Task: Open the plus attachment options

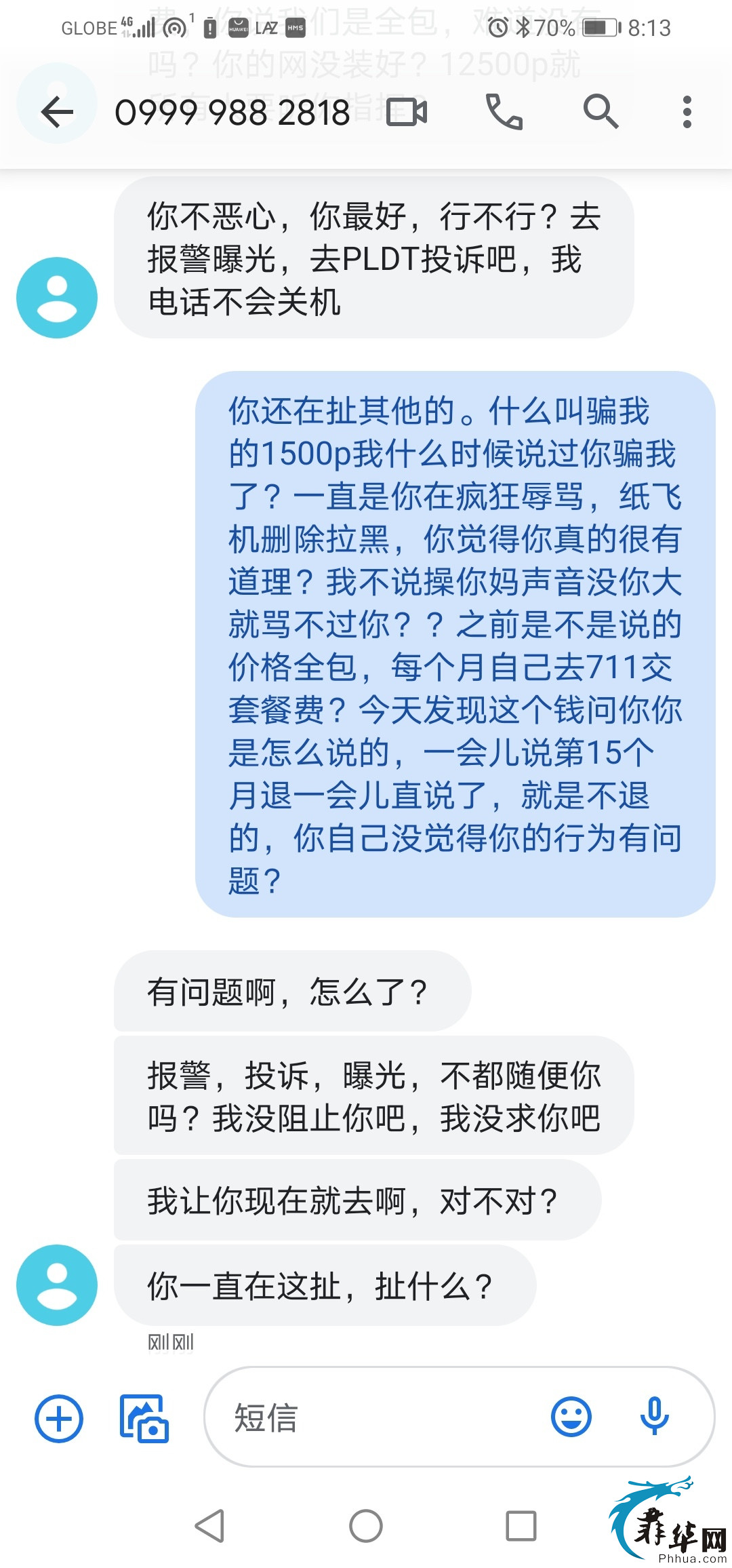Action: (59, 1418)
